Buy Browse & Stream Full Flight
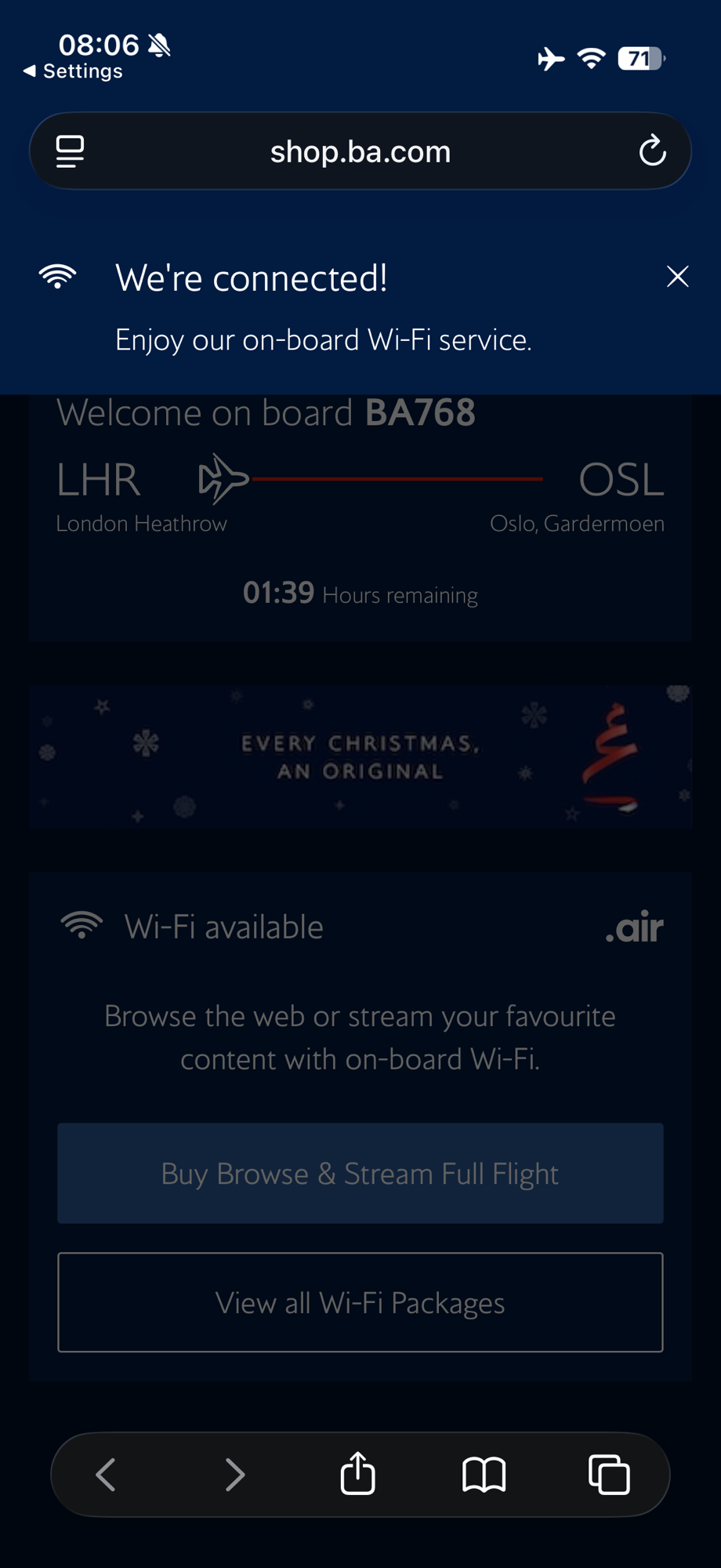This screenshot has height=1568, width=721. pyautogui.click(x=360, y=1173)
